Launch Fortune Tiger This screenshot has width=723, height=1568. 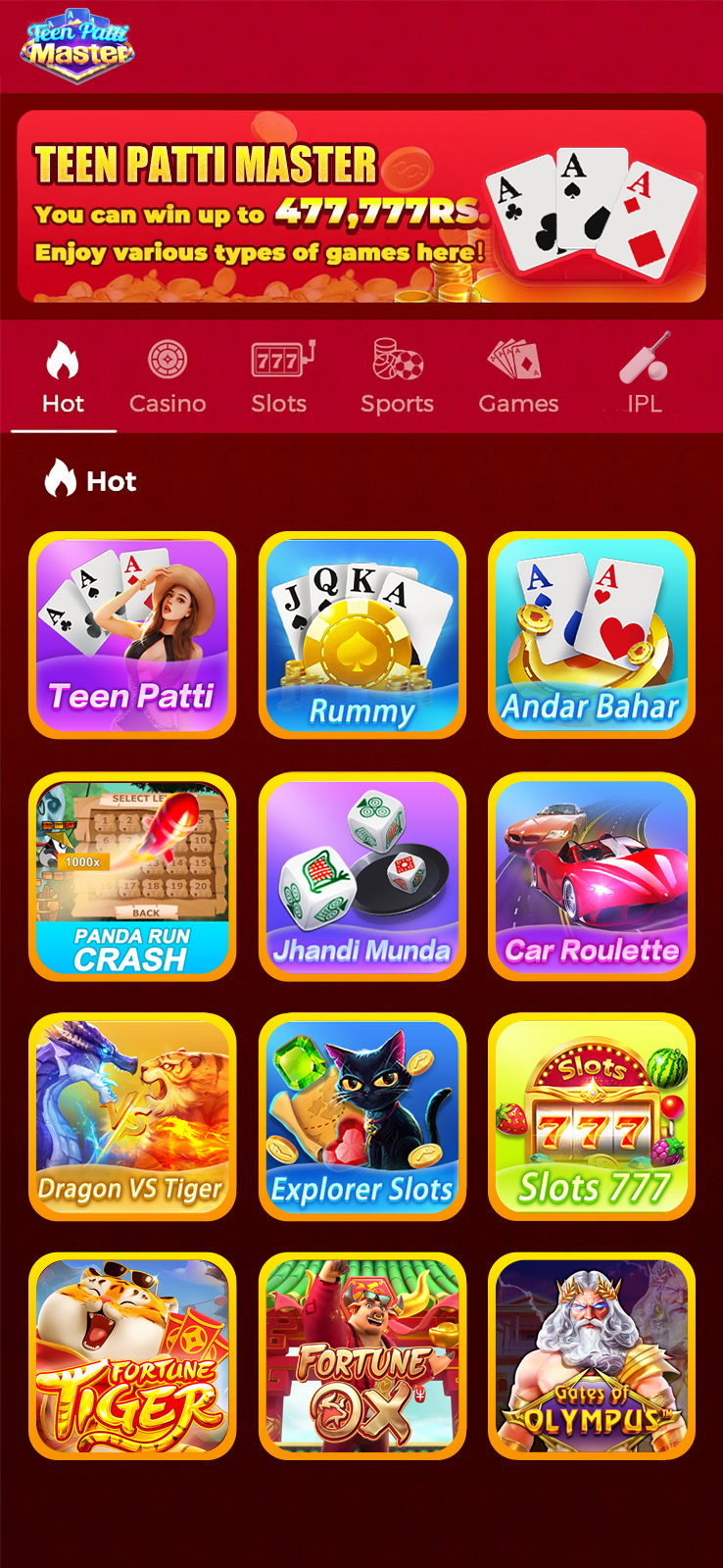click(132, 1356)
